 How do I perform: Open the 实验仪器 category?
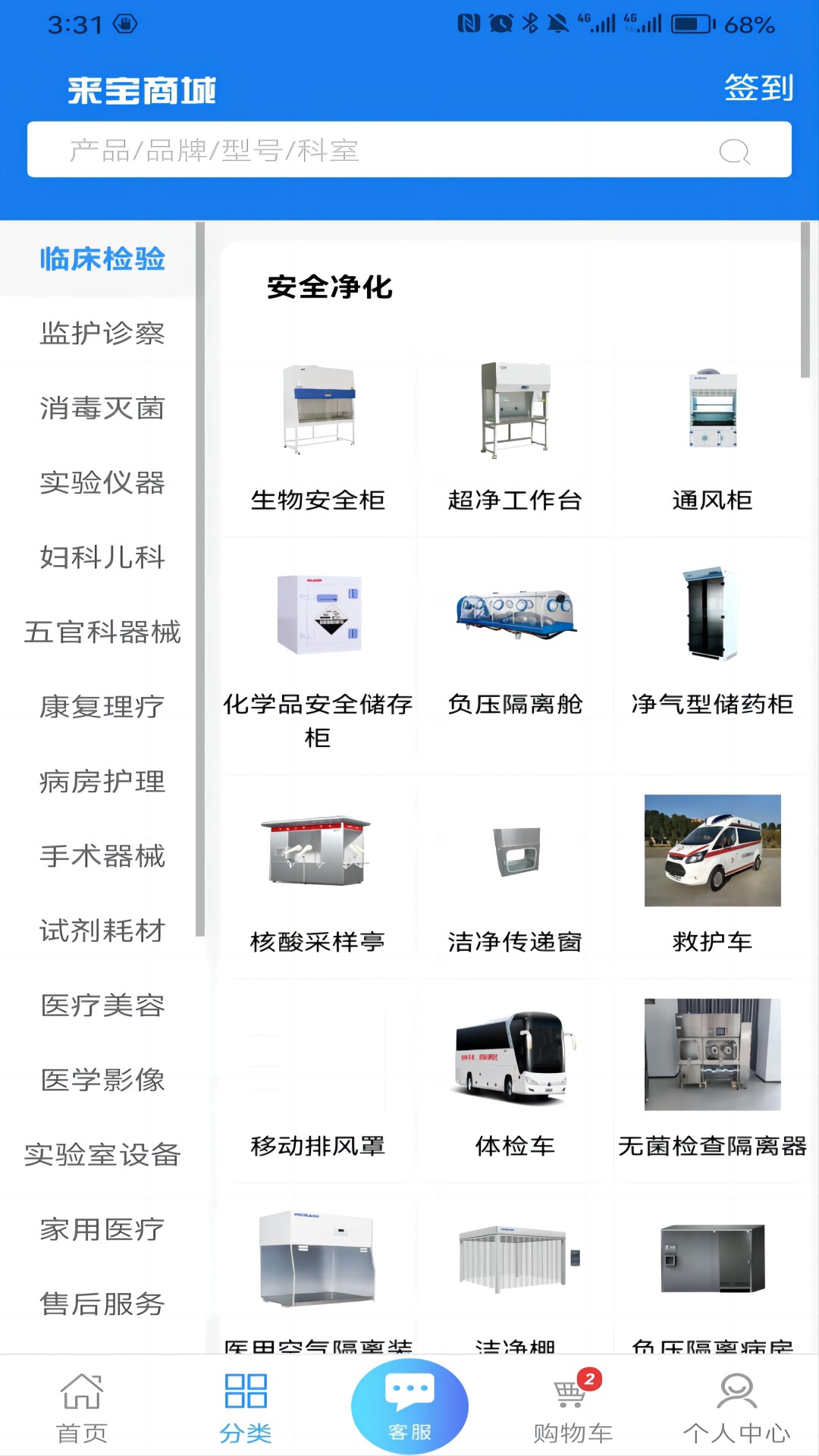(102, 482)
